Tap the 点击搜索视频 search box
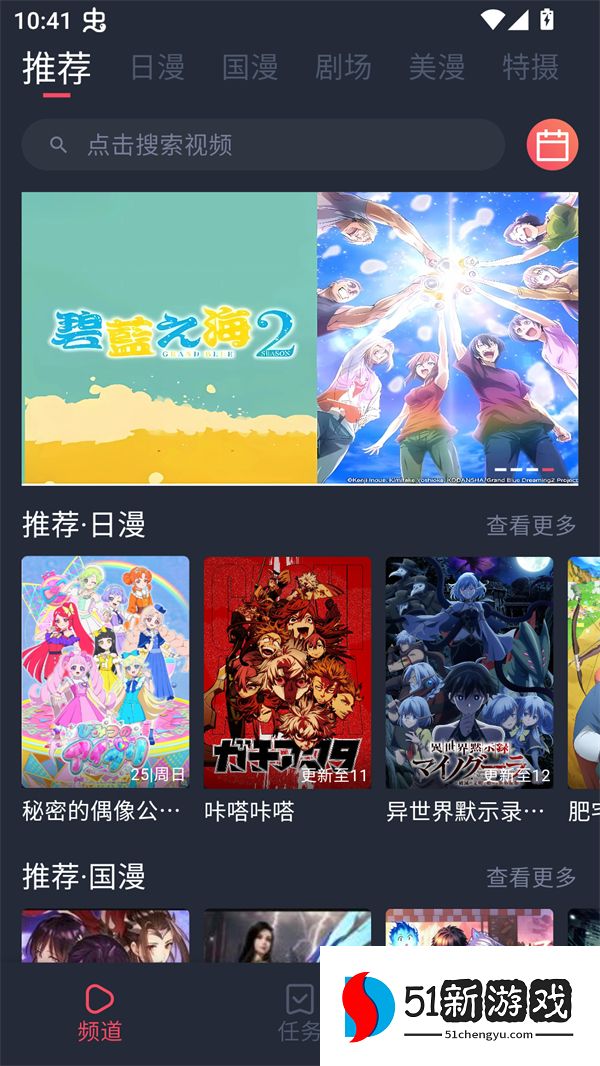Image resolution: width=600 pixels, height=1066 pixels. (265, 145)
